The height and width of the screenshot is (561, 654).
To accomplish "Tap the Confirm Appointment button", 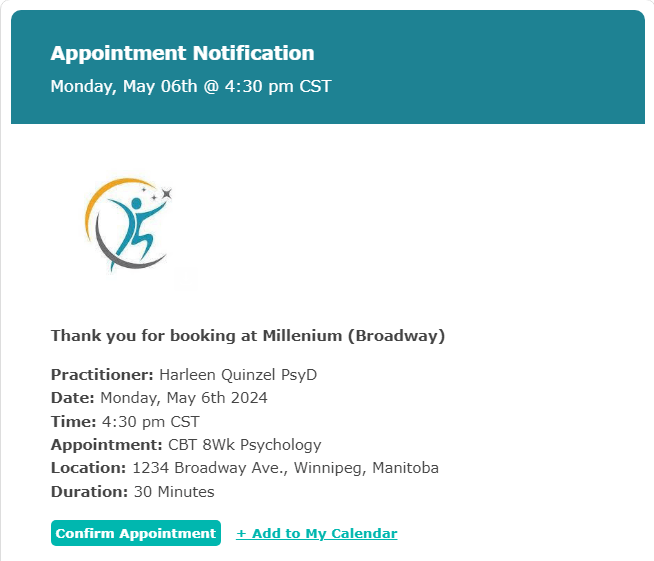I will tap(135, 533).
